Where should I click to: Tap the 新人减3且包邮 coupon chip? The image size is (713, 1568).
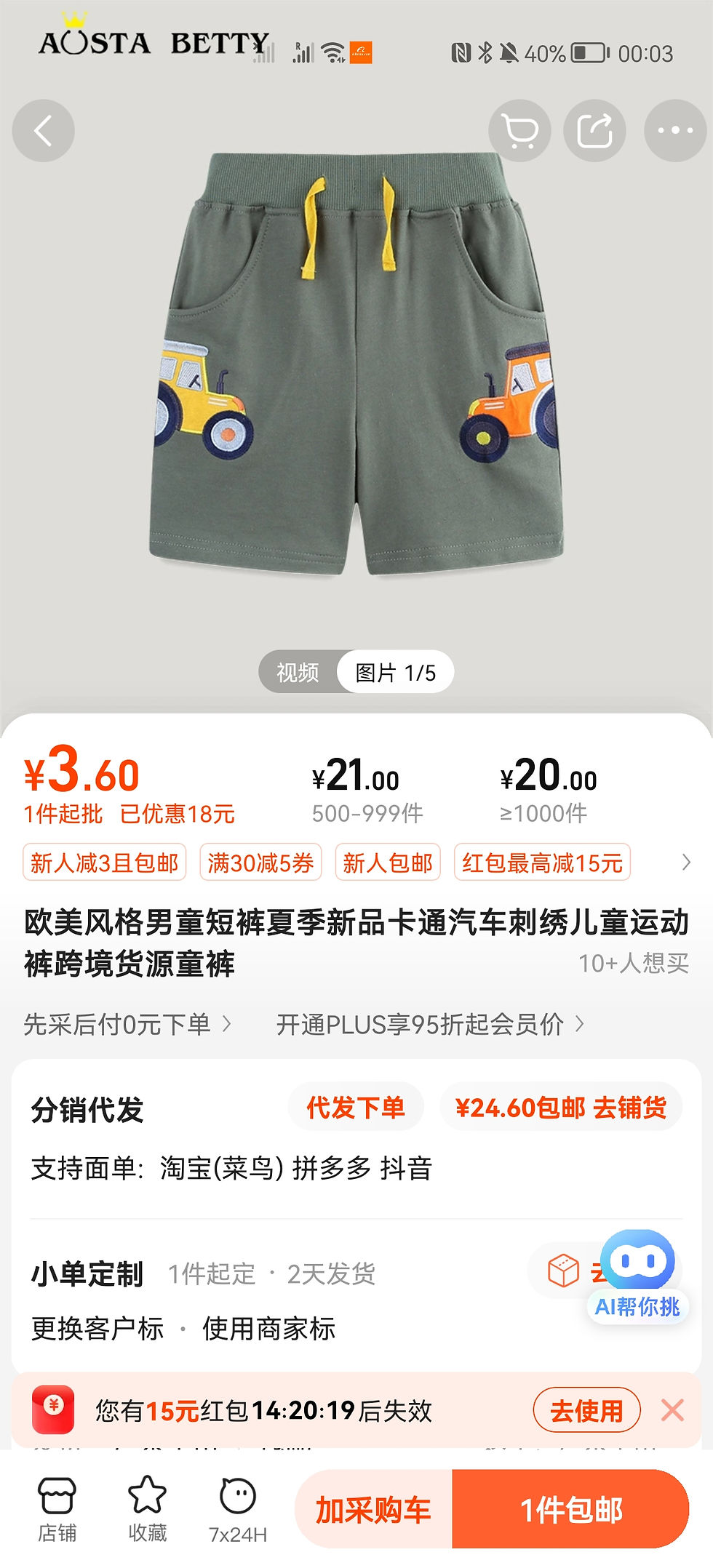tap(105, 863)
